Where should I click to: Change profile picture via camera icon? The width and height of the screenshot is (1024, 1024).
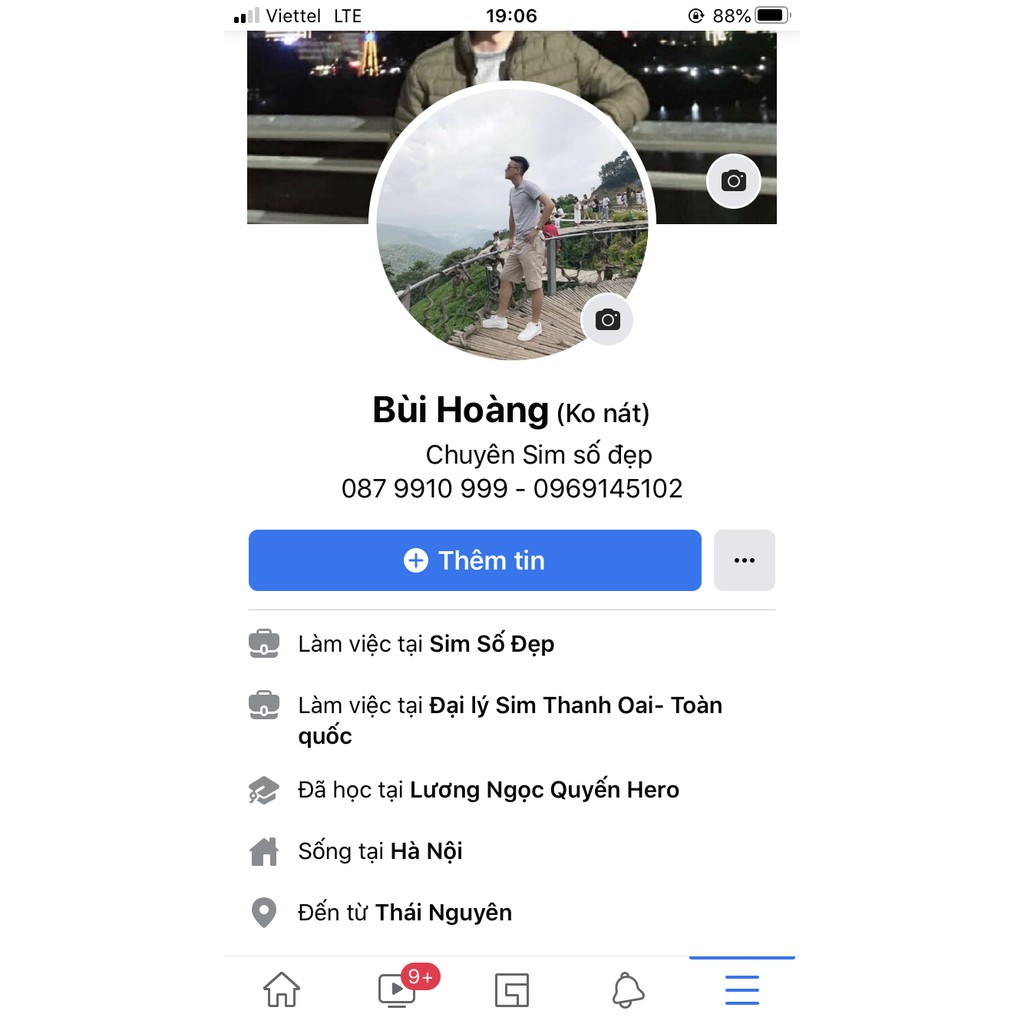tap(607, 320)
